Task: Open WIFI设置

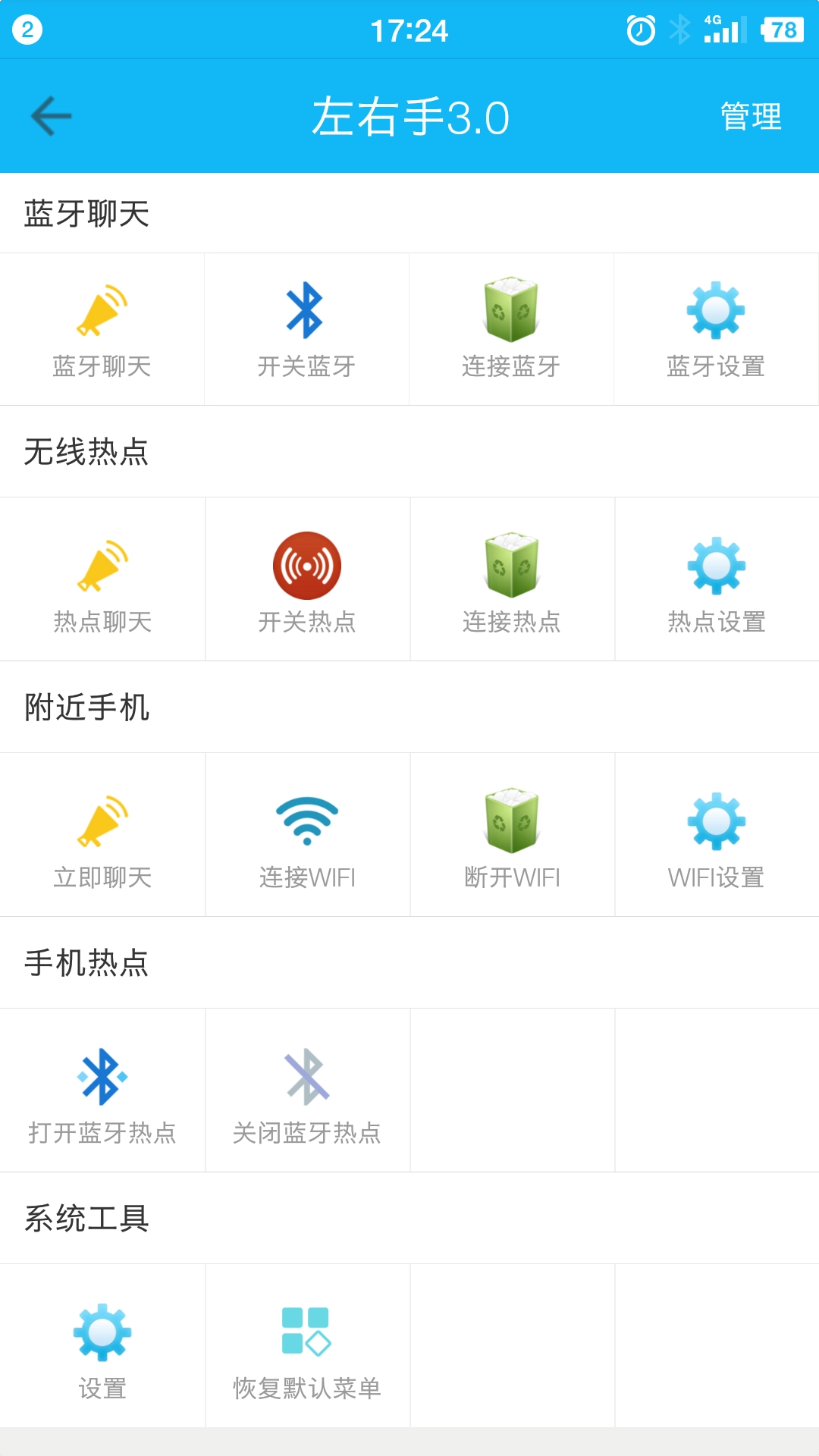Action: point(717,836)
